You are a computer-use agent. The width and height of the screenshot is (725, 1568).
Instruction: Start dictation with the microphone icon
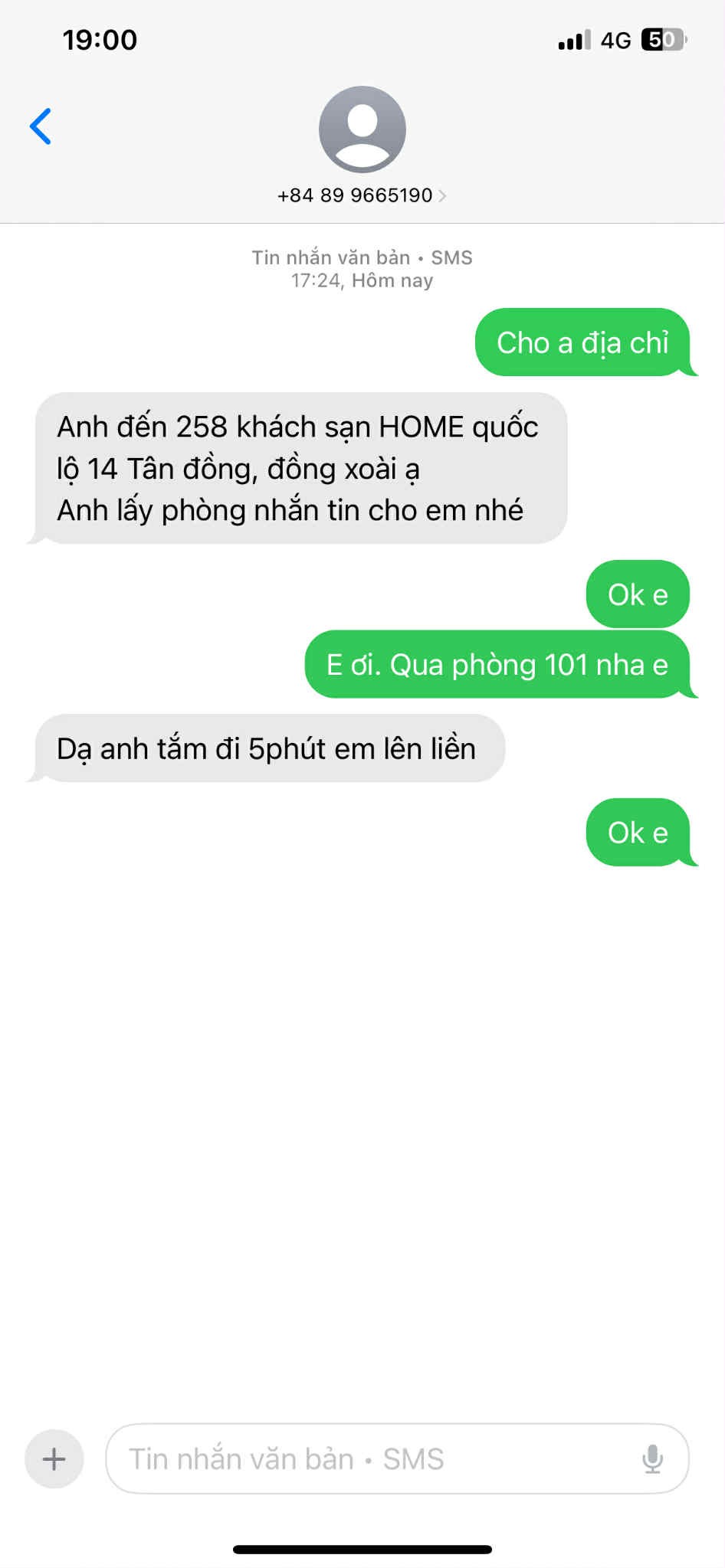(652, 1458)
